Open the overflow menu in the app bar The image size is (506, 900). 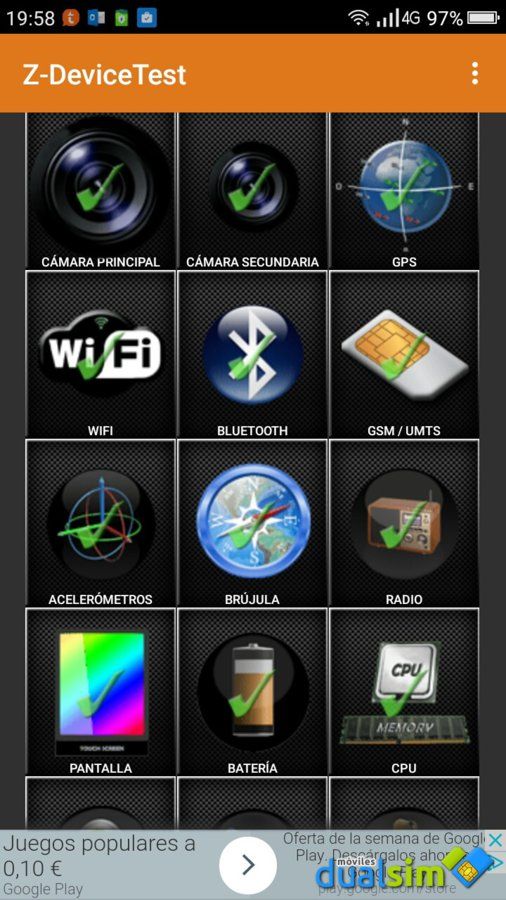click(474, 74)
